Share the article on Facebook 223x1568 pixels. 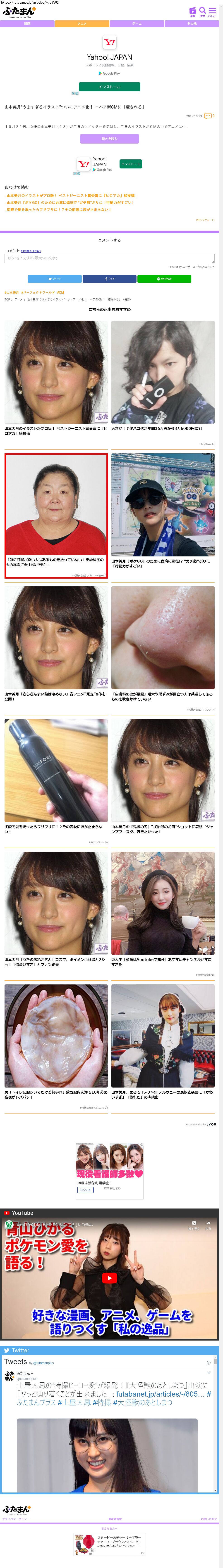point(109,279)
